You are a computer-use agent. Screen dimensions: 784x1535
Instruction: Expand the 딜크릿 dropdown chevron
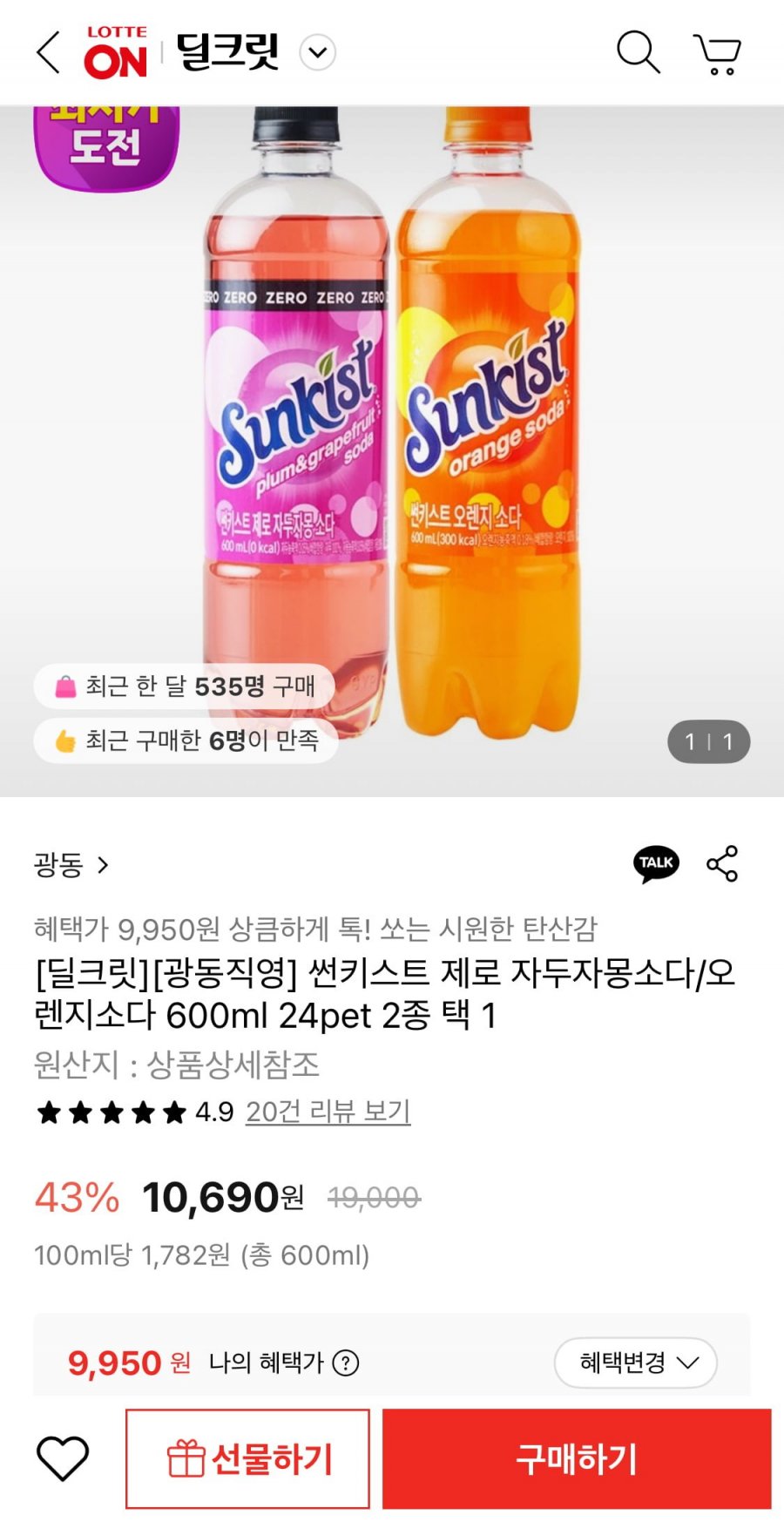pyautogui.click(x=318, y=52)
